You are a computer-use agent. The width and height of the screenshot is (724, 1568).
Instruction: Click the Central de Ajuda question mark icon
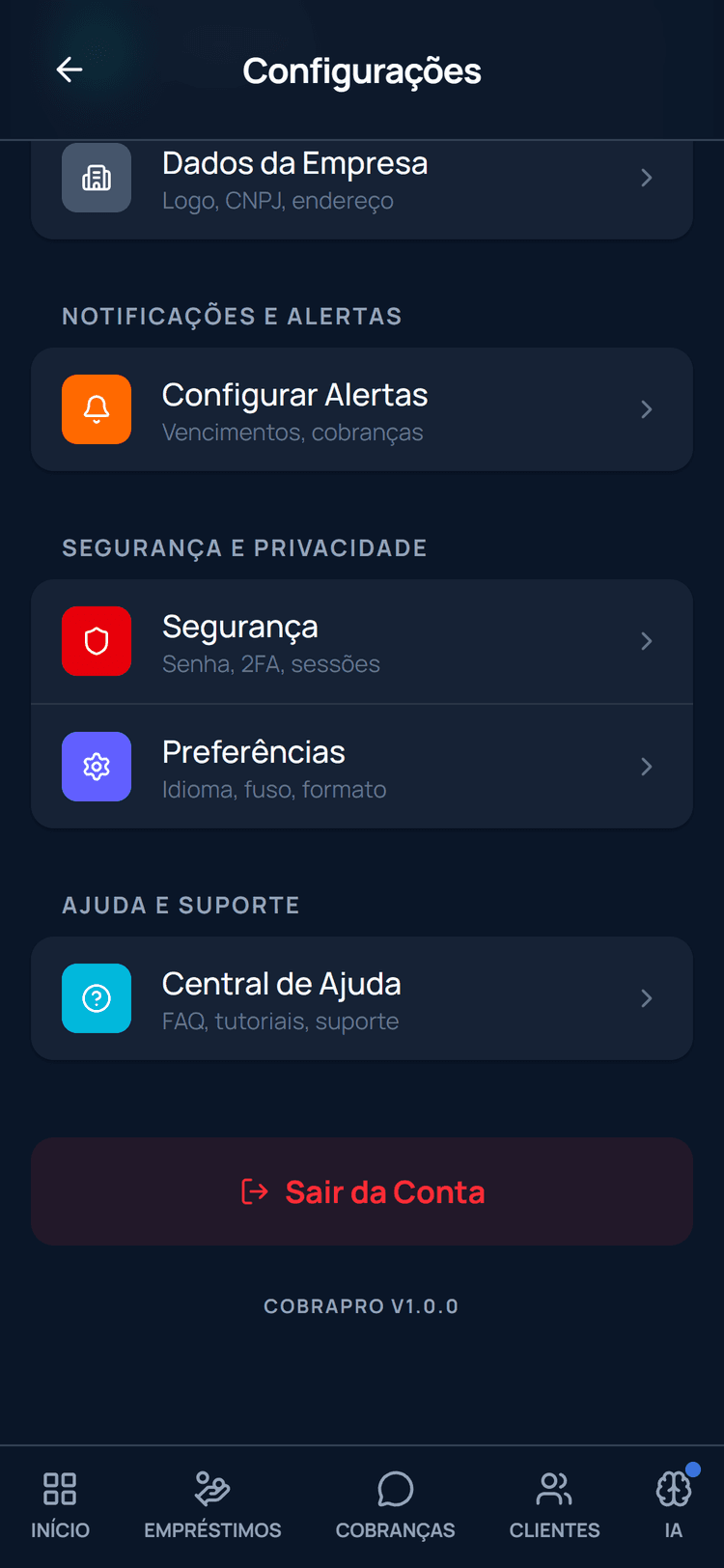pos(97,998)
